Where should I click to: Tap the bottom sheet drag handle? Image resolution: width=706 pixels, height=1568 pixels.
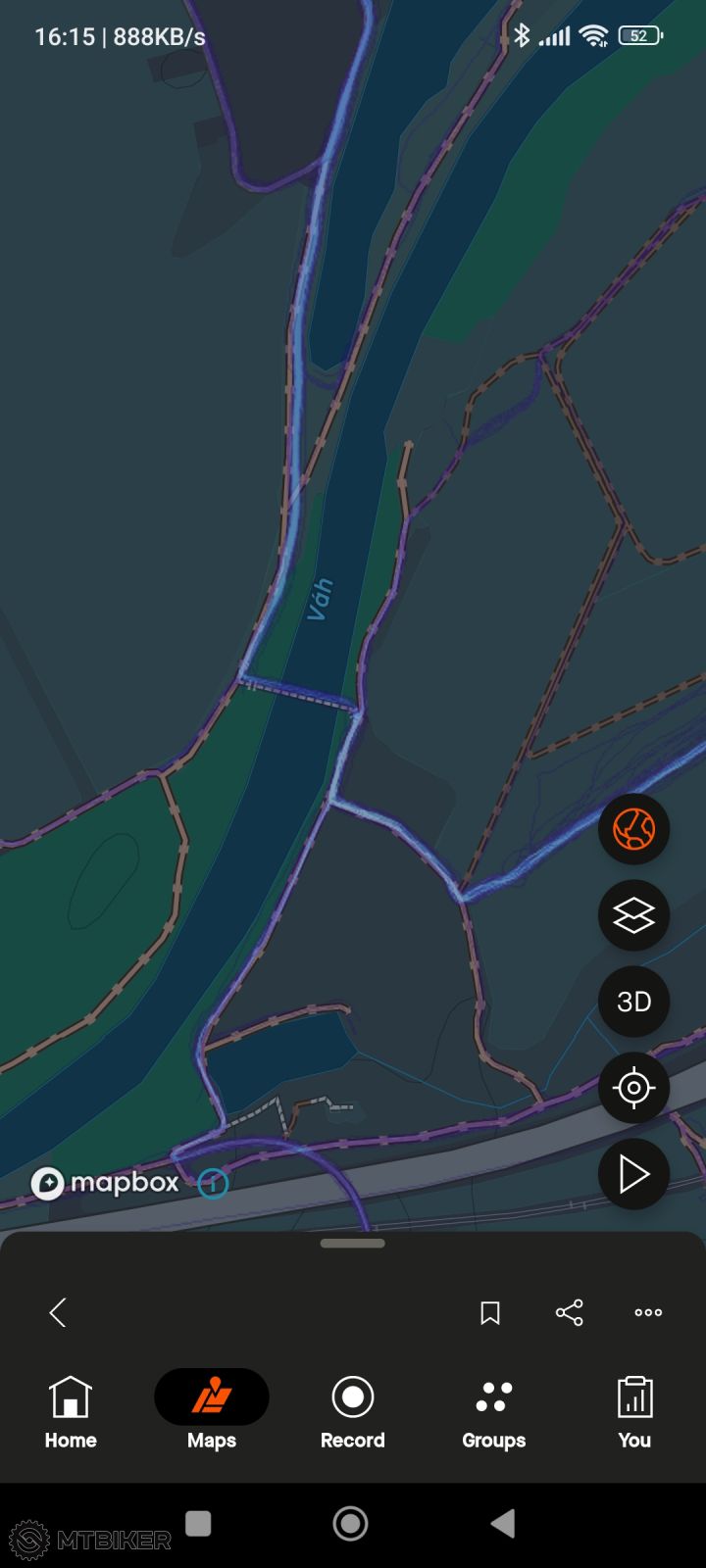pos(353,1243)
